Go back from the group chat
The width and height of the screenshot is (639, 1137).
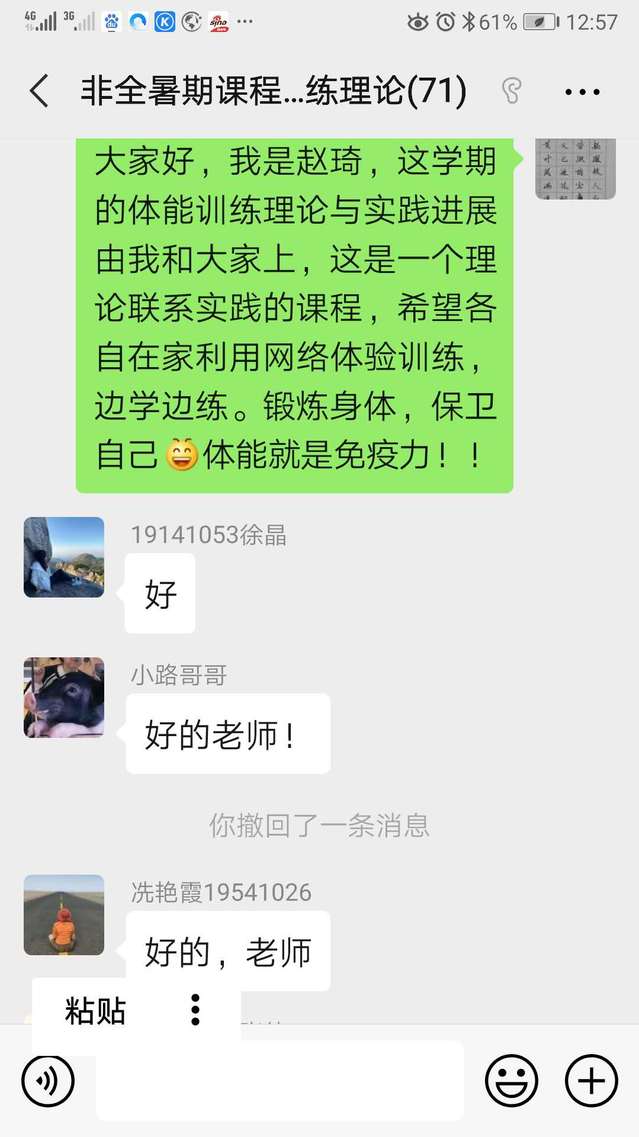39,91
